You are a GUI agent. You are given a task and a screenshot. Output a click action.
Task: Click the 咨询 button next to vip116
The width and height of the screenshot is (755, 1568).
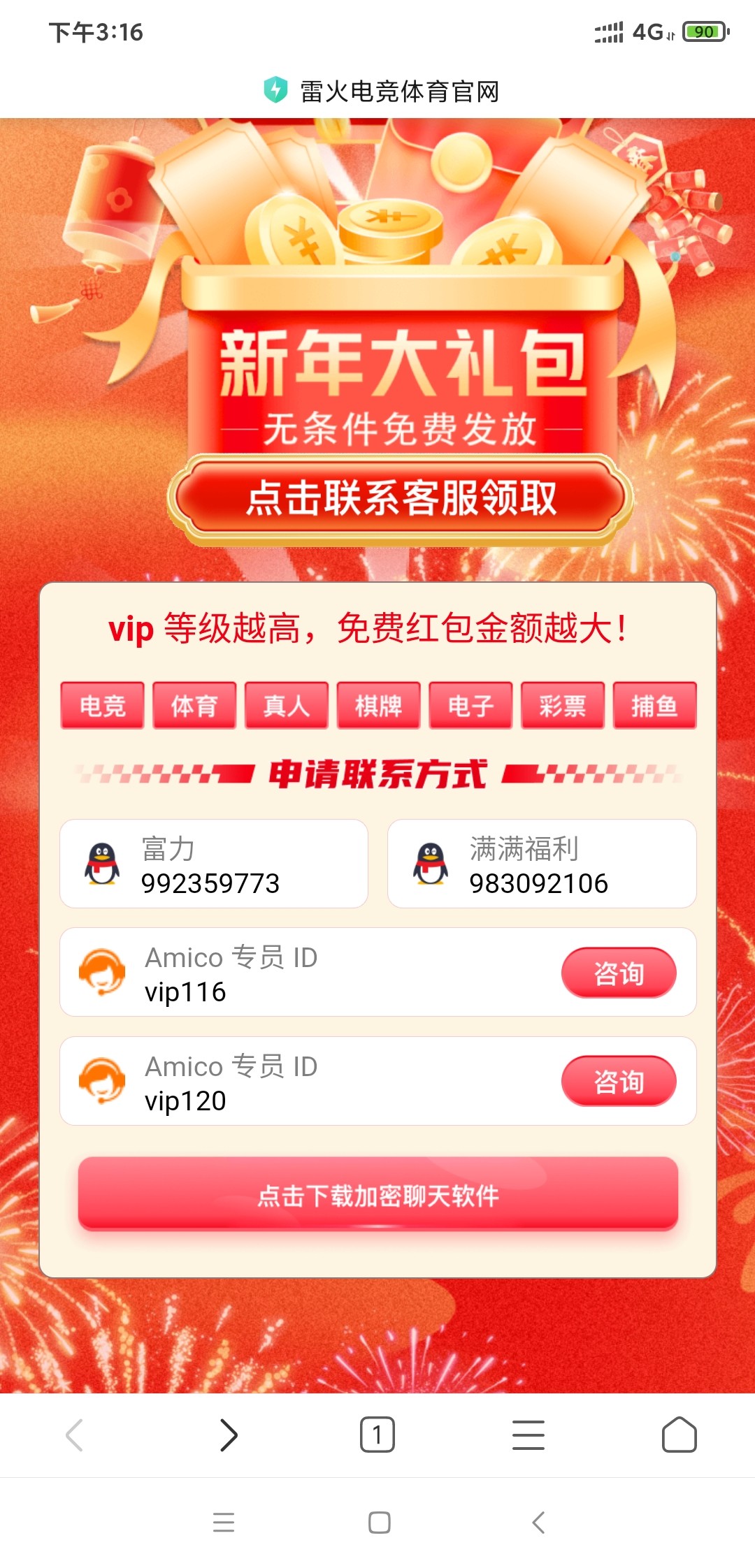(619, 972)
